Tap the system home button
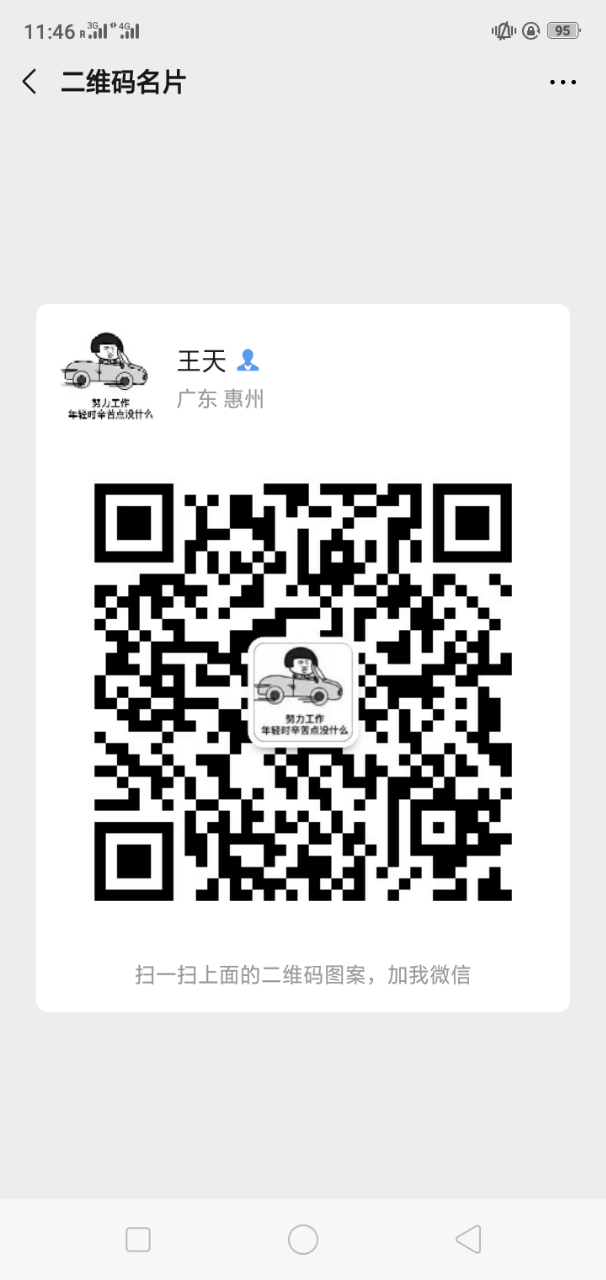606x1280 pixels. point(303,1240)
